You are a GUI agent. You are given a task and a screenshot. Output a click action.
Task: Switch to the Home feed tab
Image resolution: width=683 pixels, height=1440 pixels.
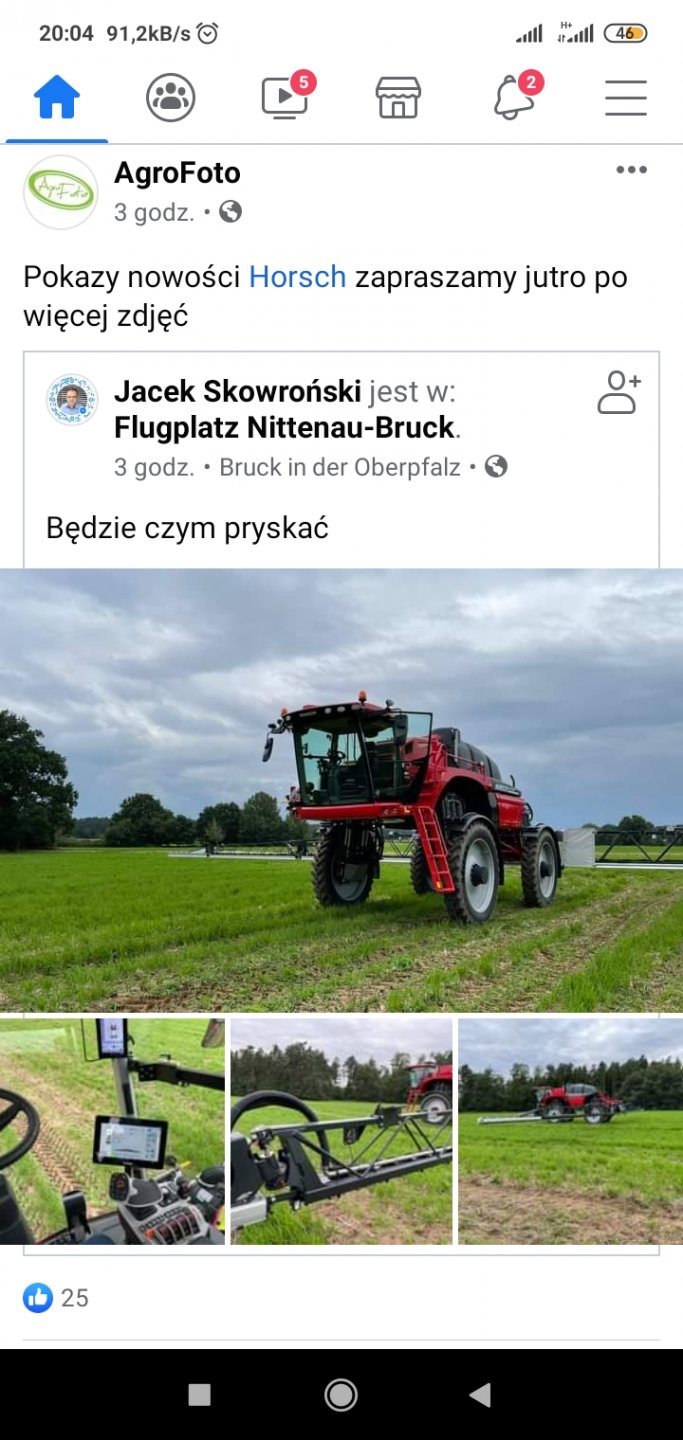coord(57,98)
